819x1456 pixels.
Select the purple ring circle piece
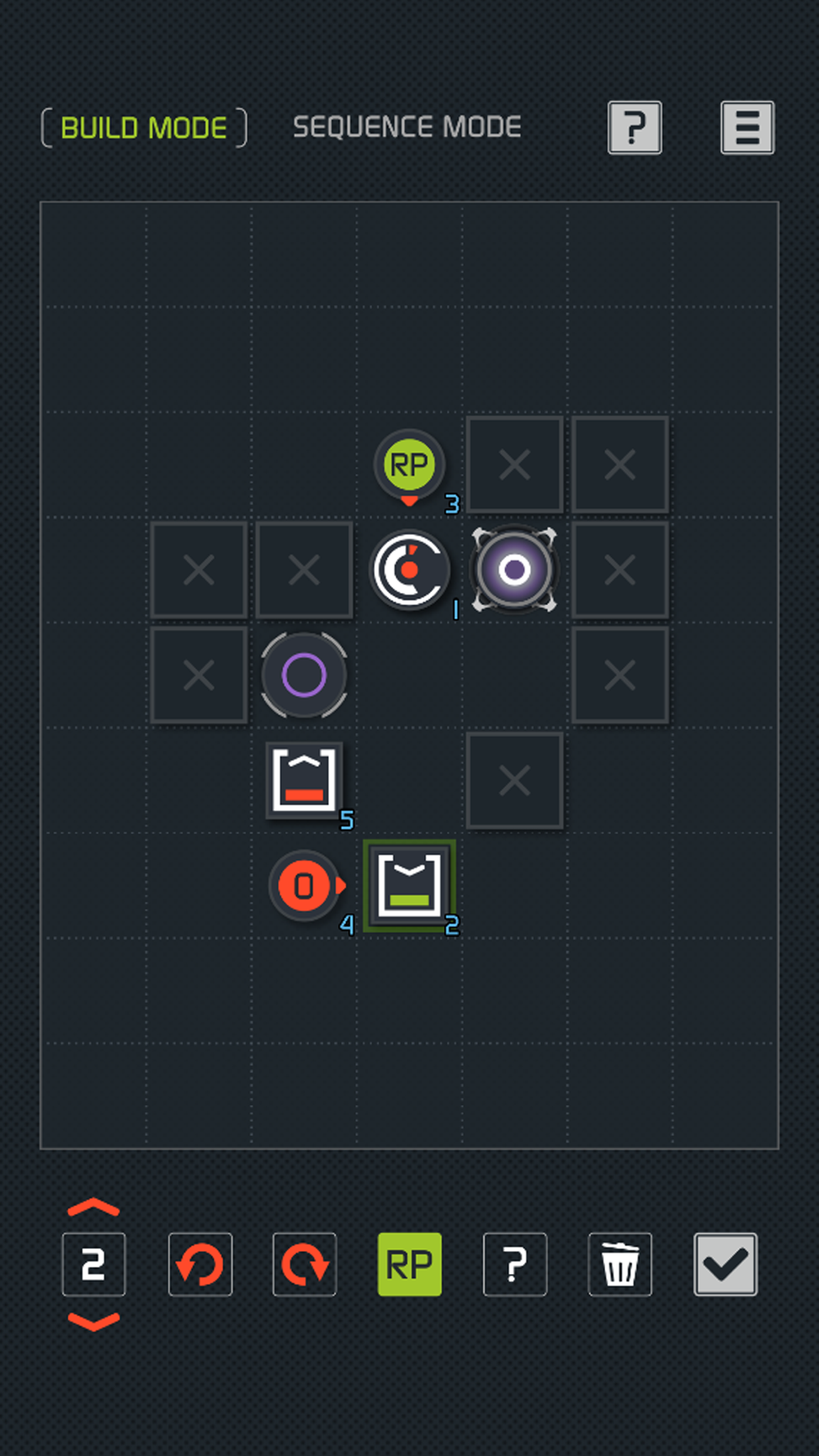pyautogui.click(x=304, y=675)
